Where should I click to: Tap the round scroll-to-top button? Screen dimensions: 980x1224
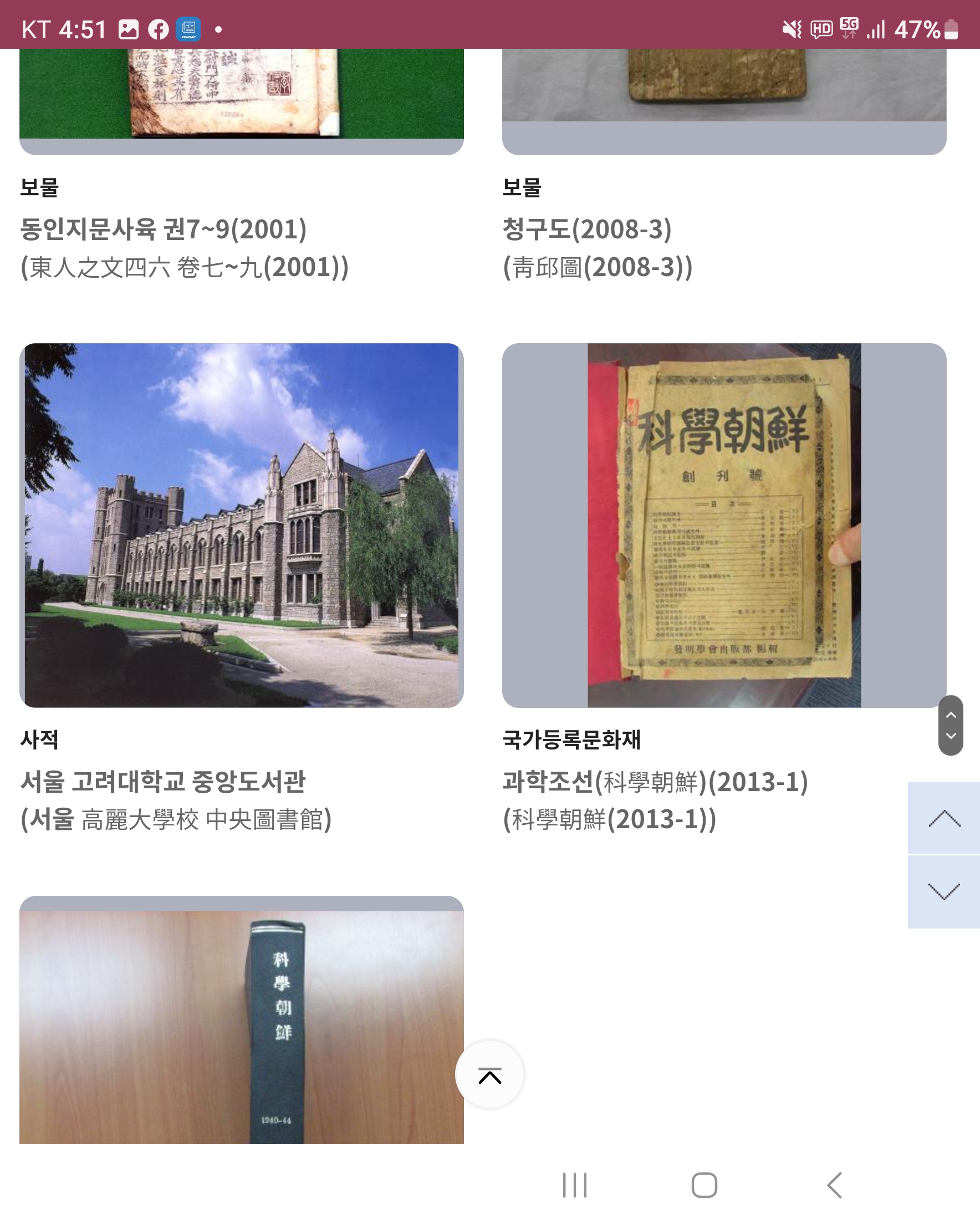point(490,1075)
